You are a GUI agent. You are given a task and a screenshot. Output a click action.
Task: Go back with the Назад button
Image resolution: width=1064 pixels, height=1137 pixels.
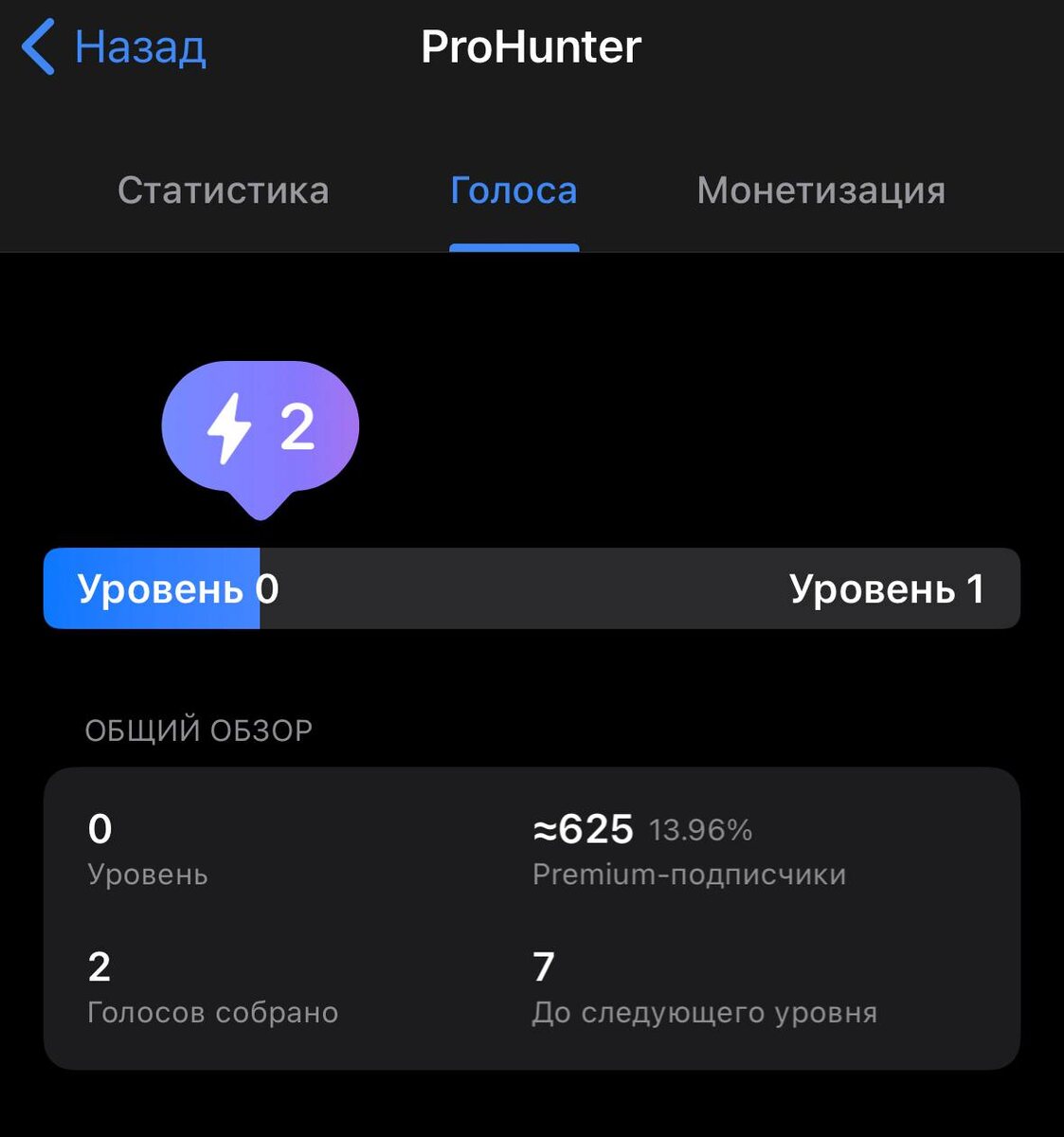[x=115, y=47]
